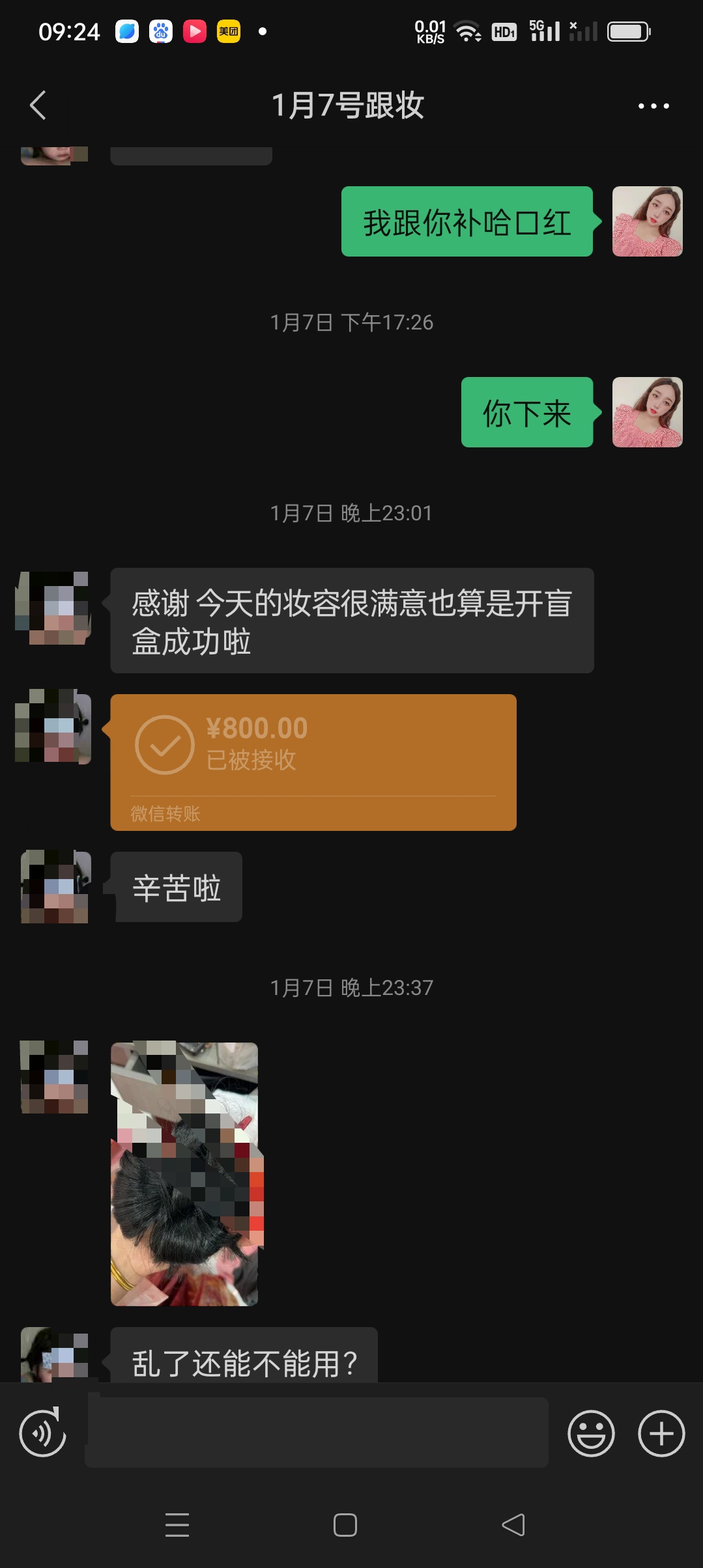Open contact avatar beside 辛苦啦
This screenshot has height=1568, width=703.
pos(55,886)
